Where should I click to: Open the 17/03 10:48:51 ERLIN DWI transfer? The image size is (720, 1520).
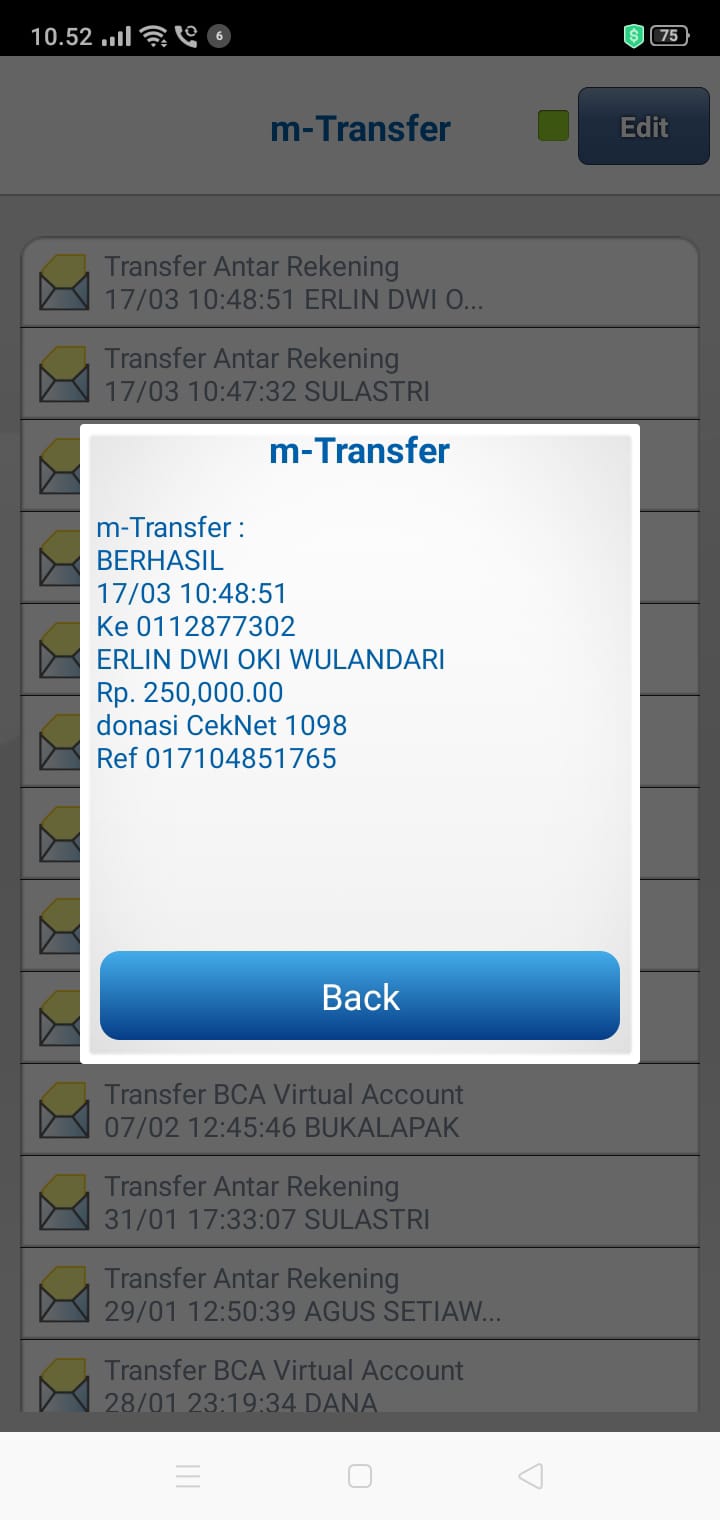pos(360,283)
